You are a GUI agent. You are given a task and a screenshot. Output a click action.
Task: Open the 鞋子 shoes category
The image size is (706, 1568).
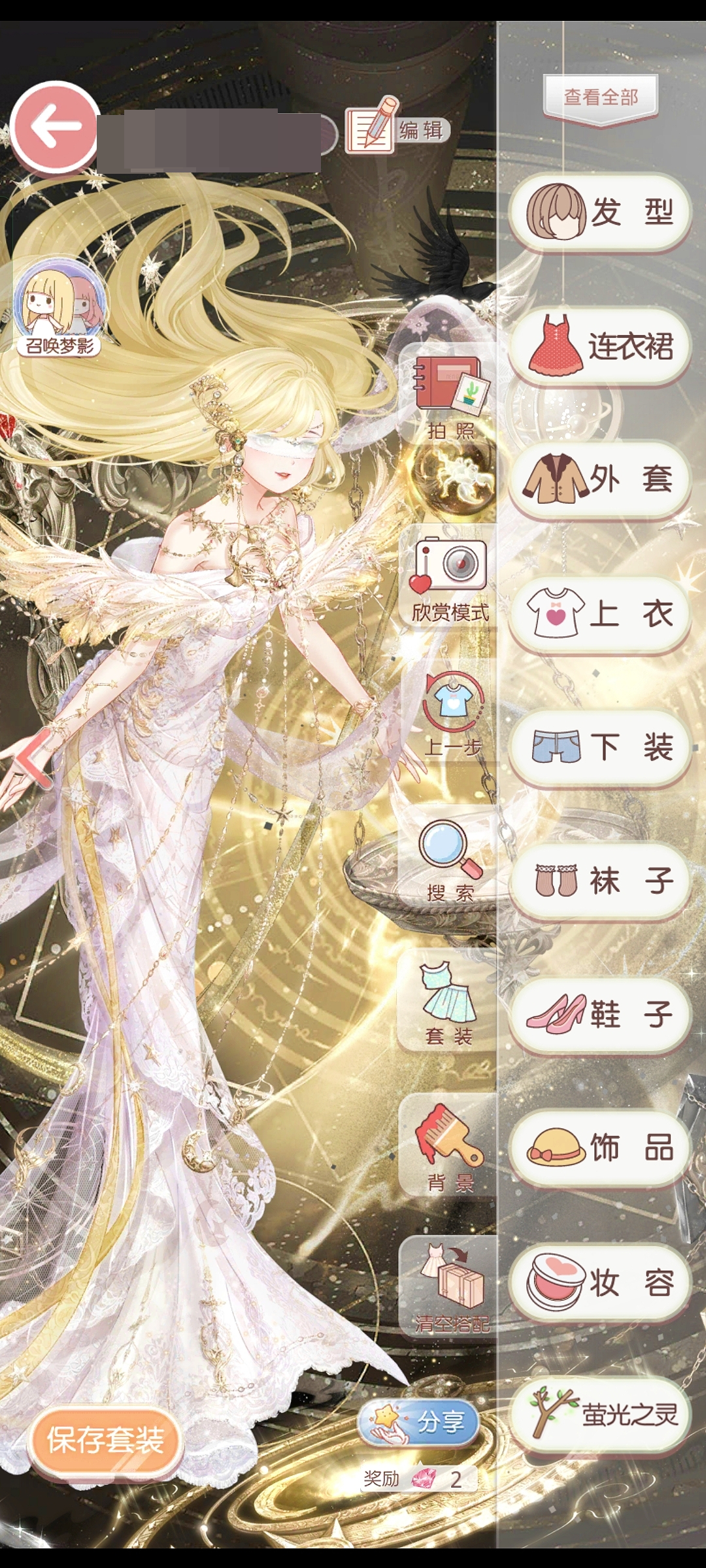click(x=599, y=1014)
